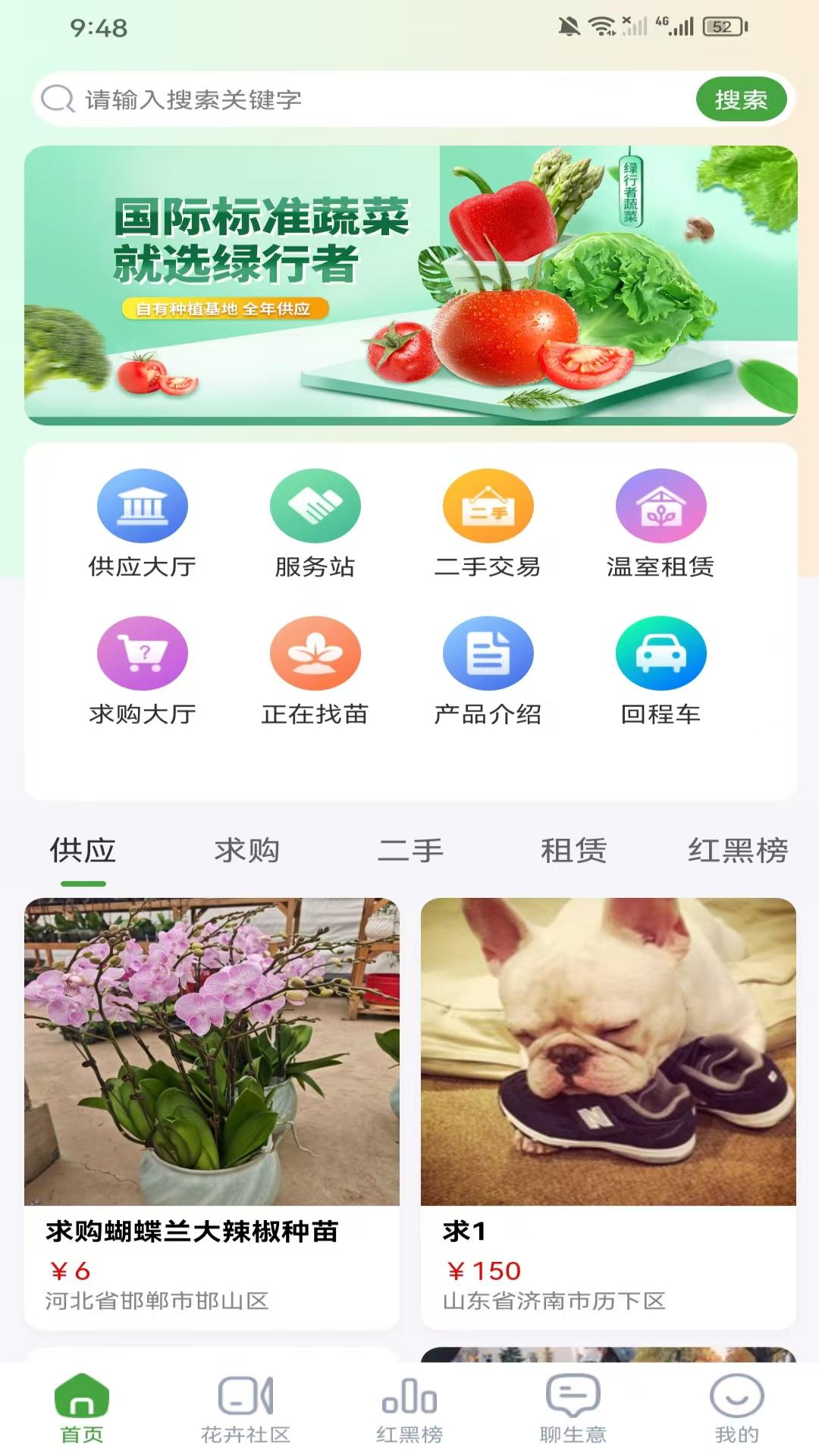
Task: Tap the vegetable promotion banner
Action: pos(409,284)
